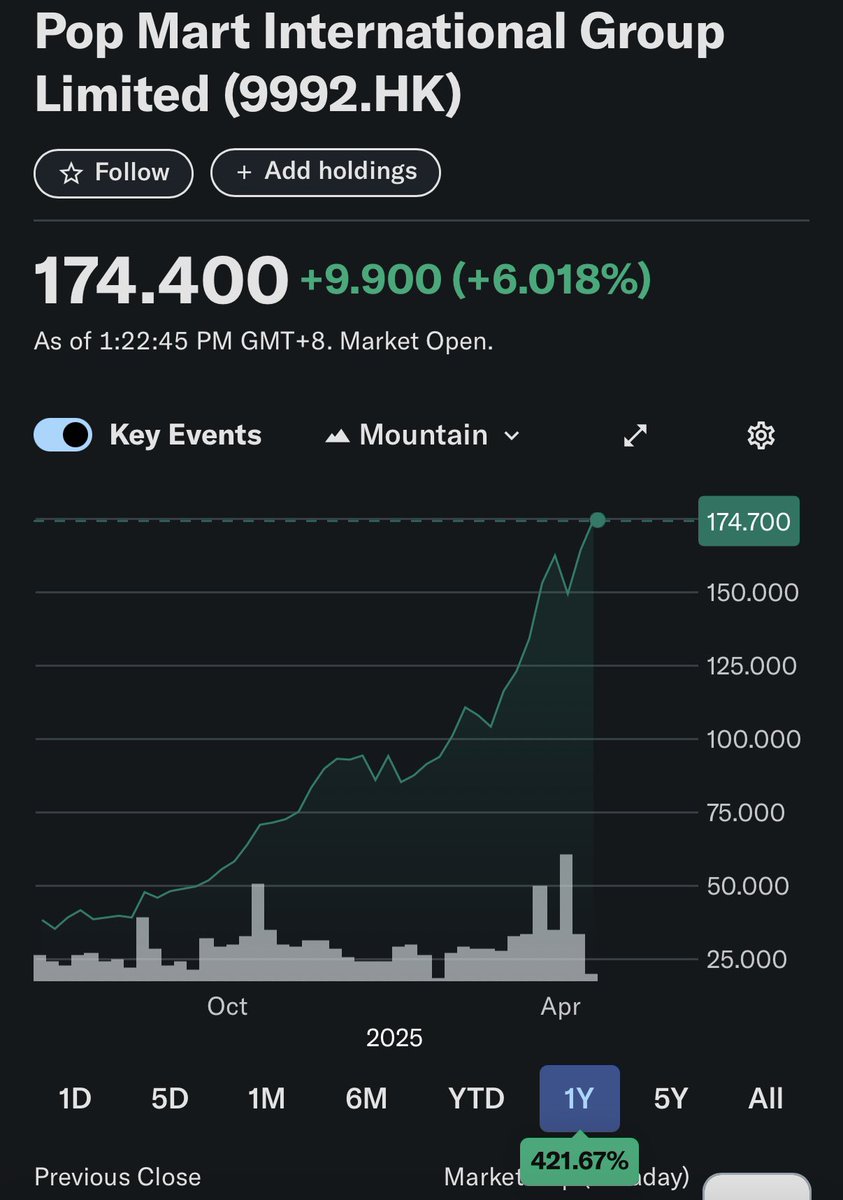Turn off the Key Events switch
This screenshot has height=1200, width=843.
(63, 435)
